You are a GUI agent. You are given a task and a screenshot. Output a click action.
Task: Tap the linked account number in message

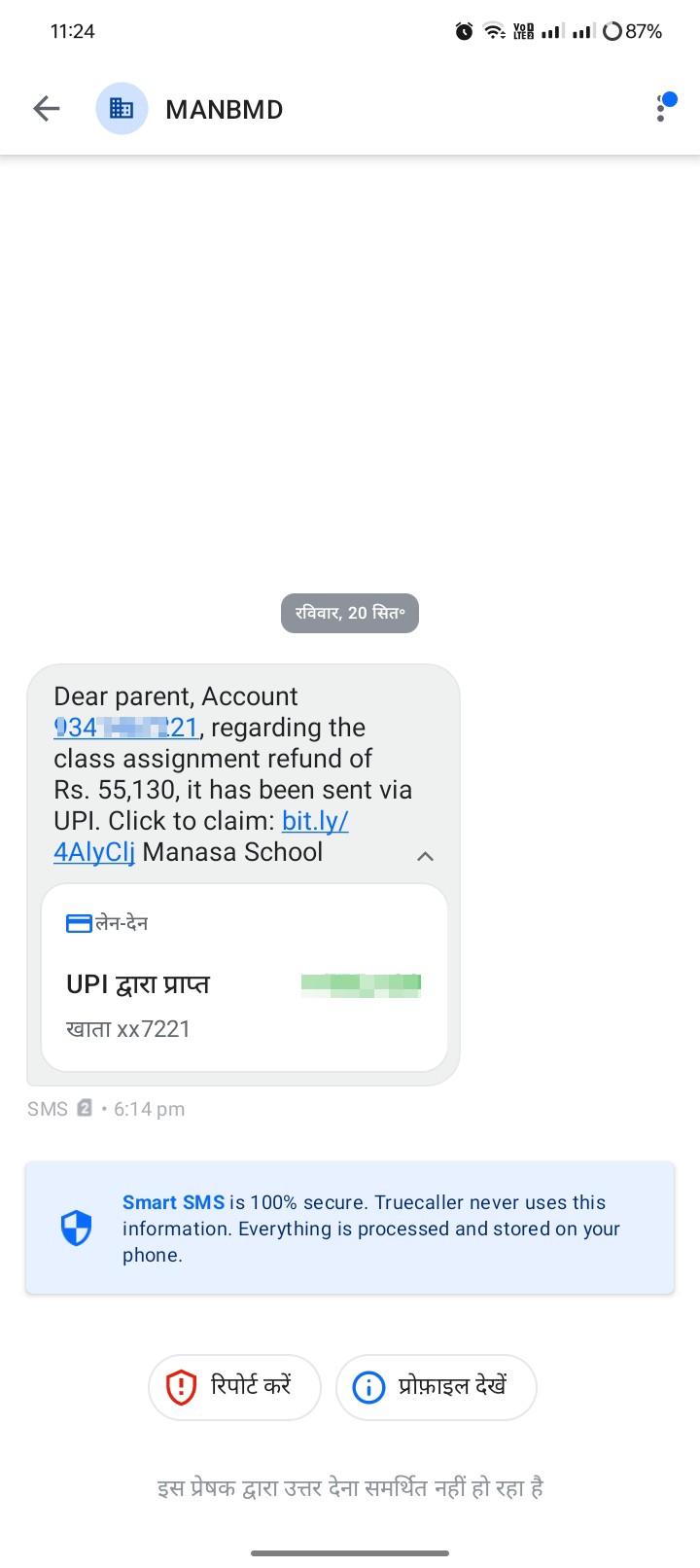(126, 728)
